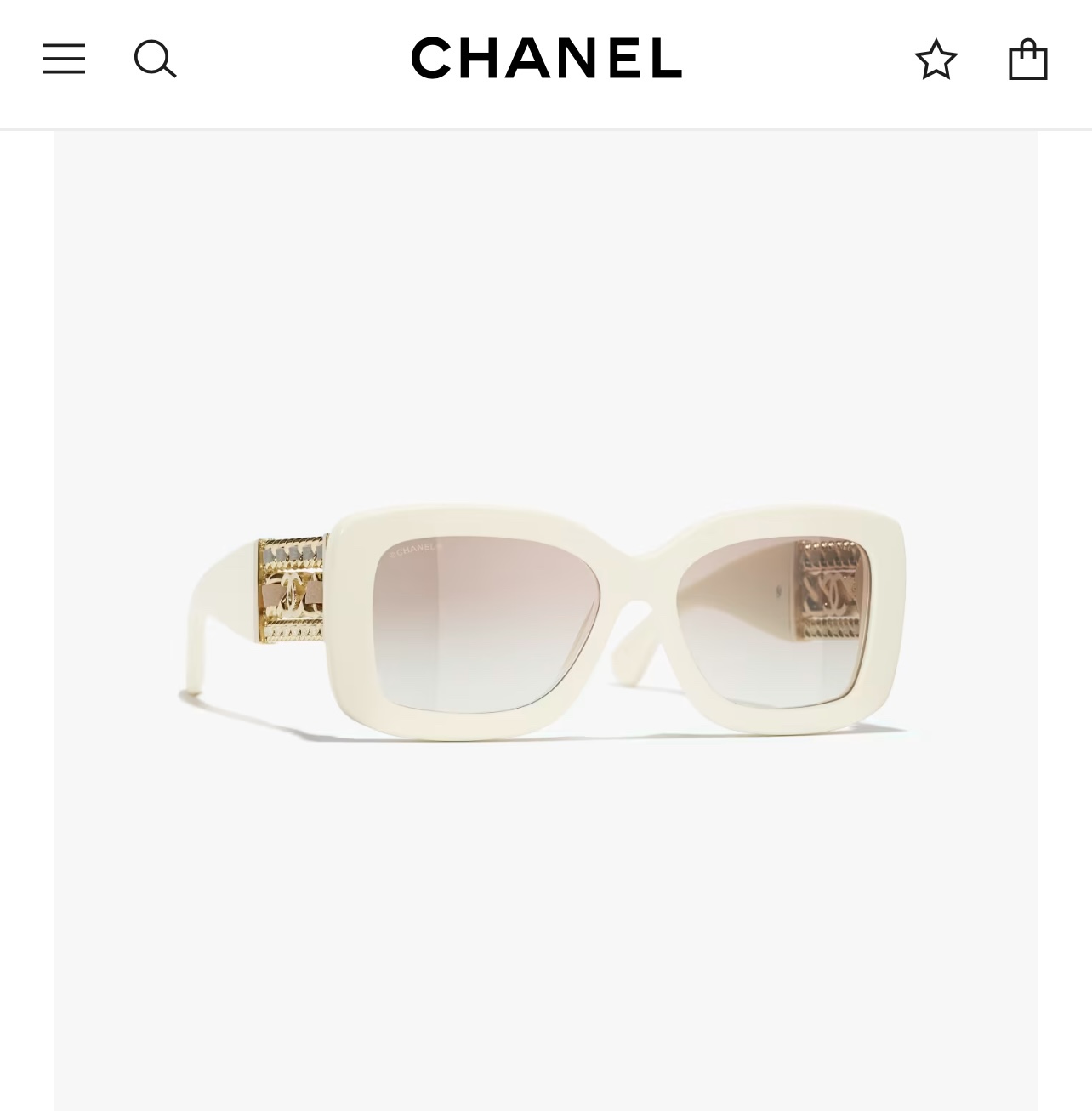Open the shopping bag
The width and height of the screenshot is (1092, 1111).
tap(1027, 59)
